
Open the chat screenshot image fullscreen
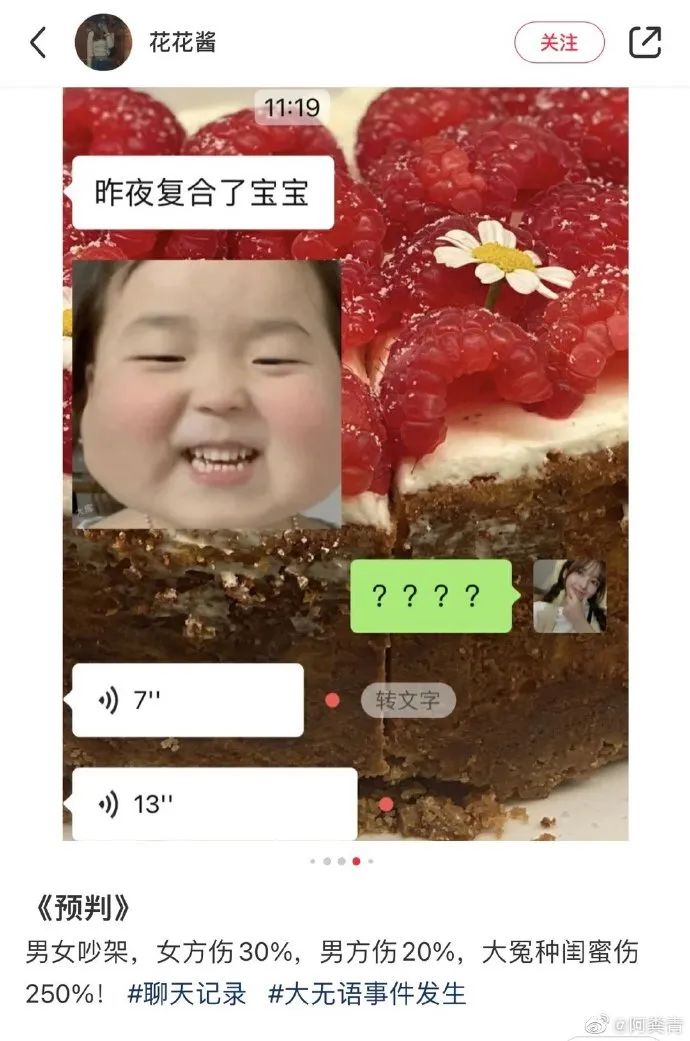point(345,460)
